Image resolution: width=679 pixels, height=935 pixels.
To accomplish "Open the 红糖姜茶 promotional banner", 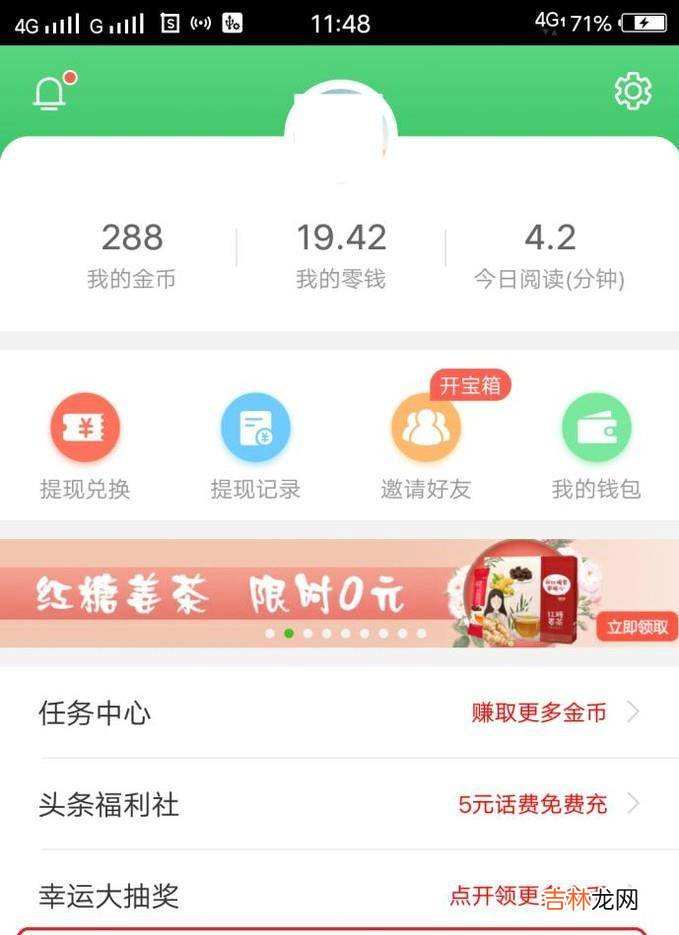I will tap(340, 593).
